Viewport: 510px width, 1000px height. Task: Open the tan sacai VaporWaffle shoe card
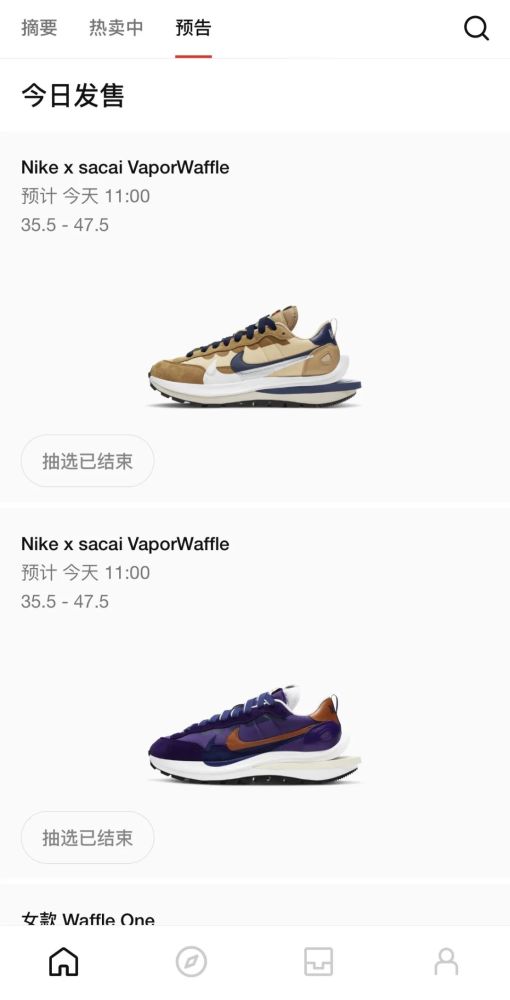(255, 316)
